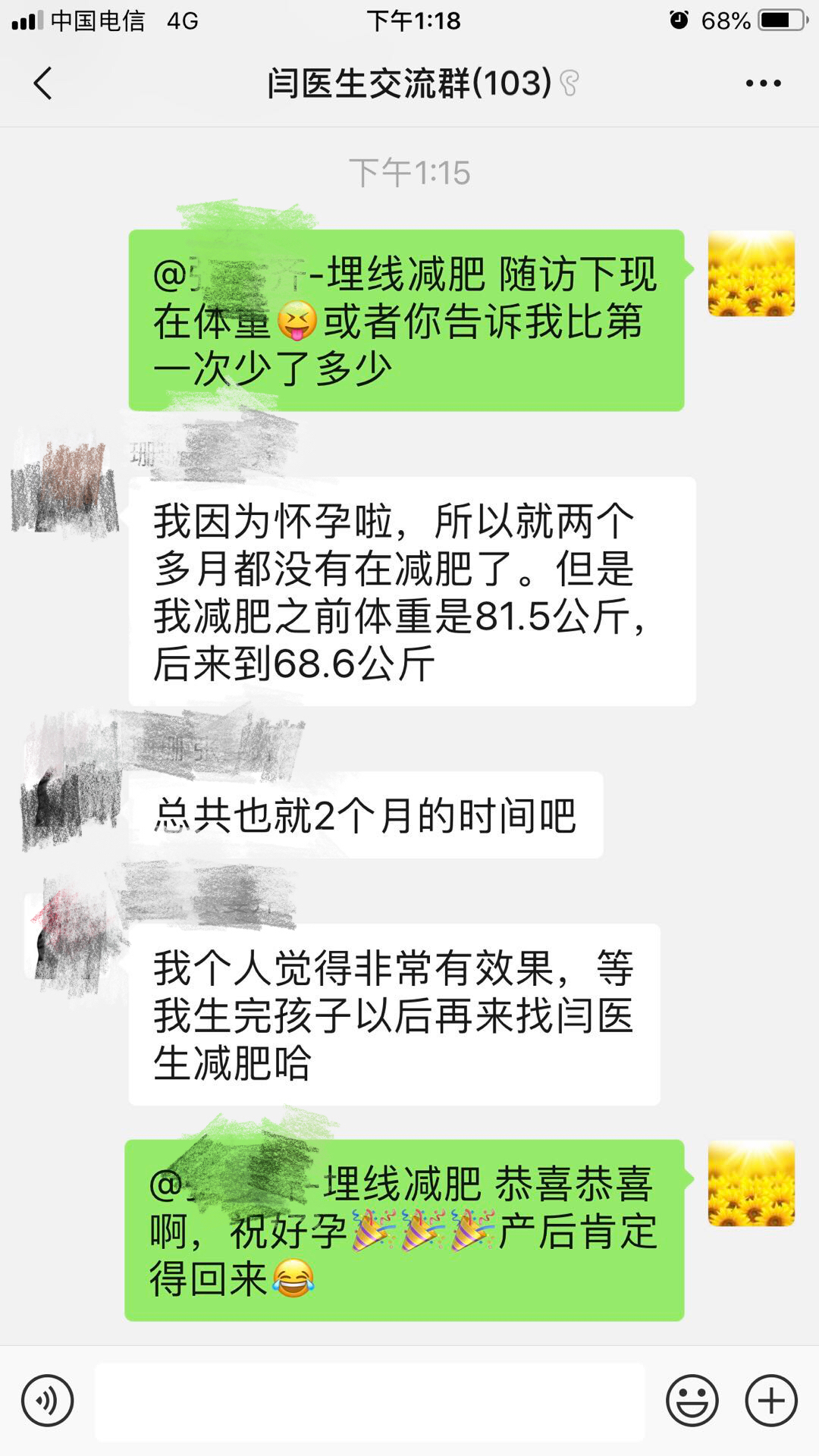The height and width of the screenshot is (1456, 819).
Task: Open sunflower avatar beside 随访下现在体重 message
Action: (751, 274)
